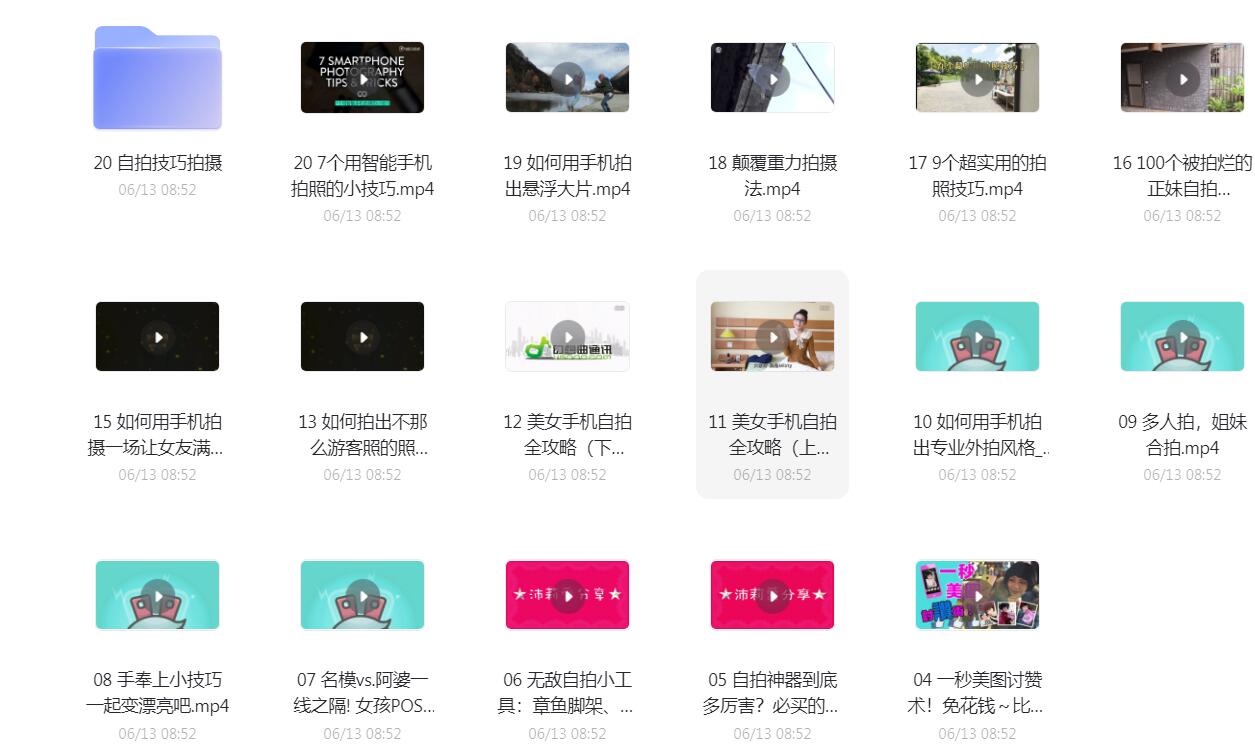Open video 06 无敌自拍小工具：章鱼脚架
This screenshot has height=751, width=1255.
(567, 596)
